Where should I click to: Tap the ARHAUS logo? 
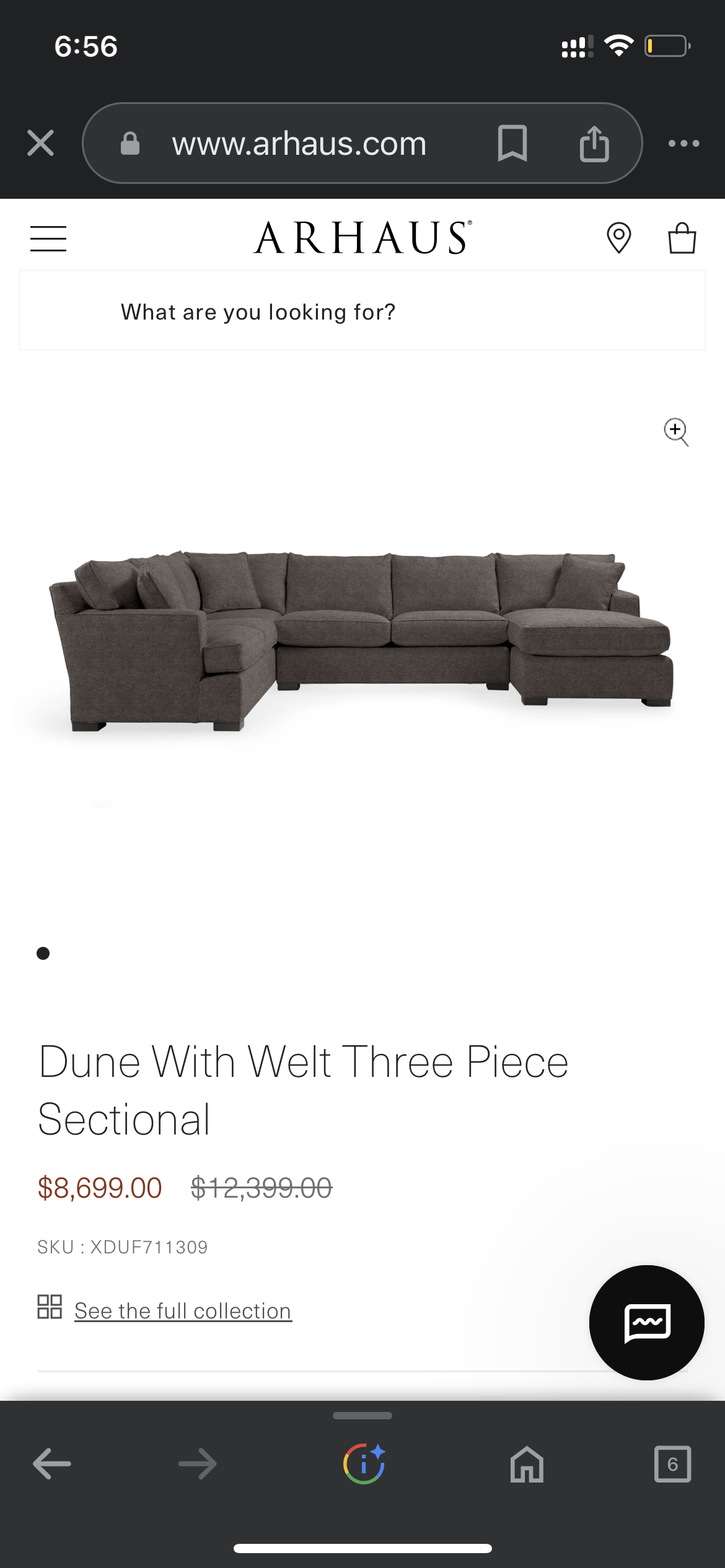(363, 238)
